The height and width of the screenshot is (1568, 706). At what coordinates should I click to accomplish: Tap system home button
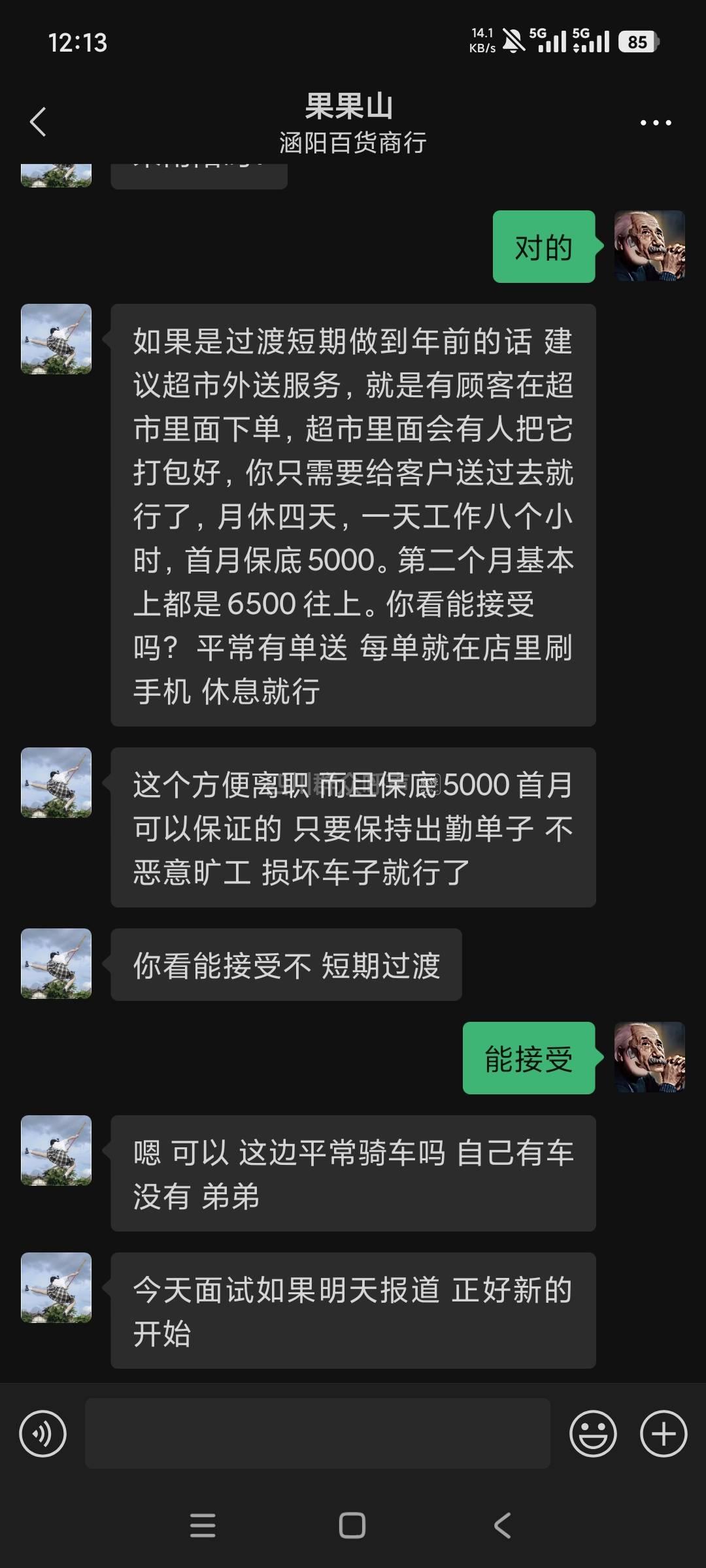click(352, 1526)
